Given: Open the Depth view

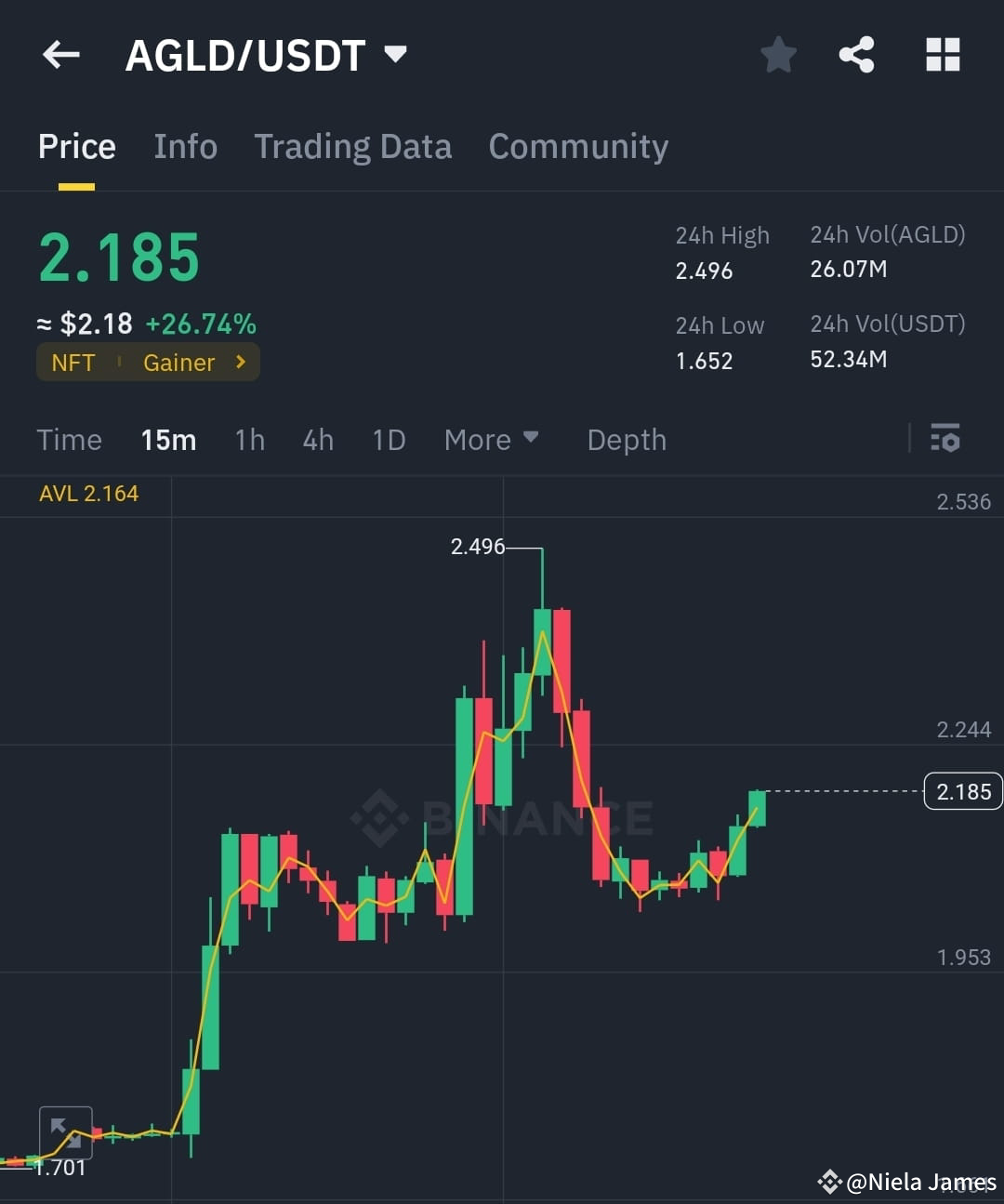Looking at the screenshot, I should click(x=626, y=439).
